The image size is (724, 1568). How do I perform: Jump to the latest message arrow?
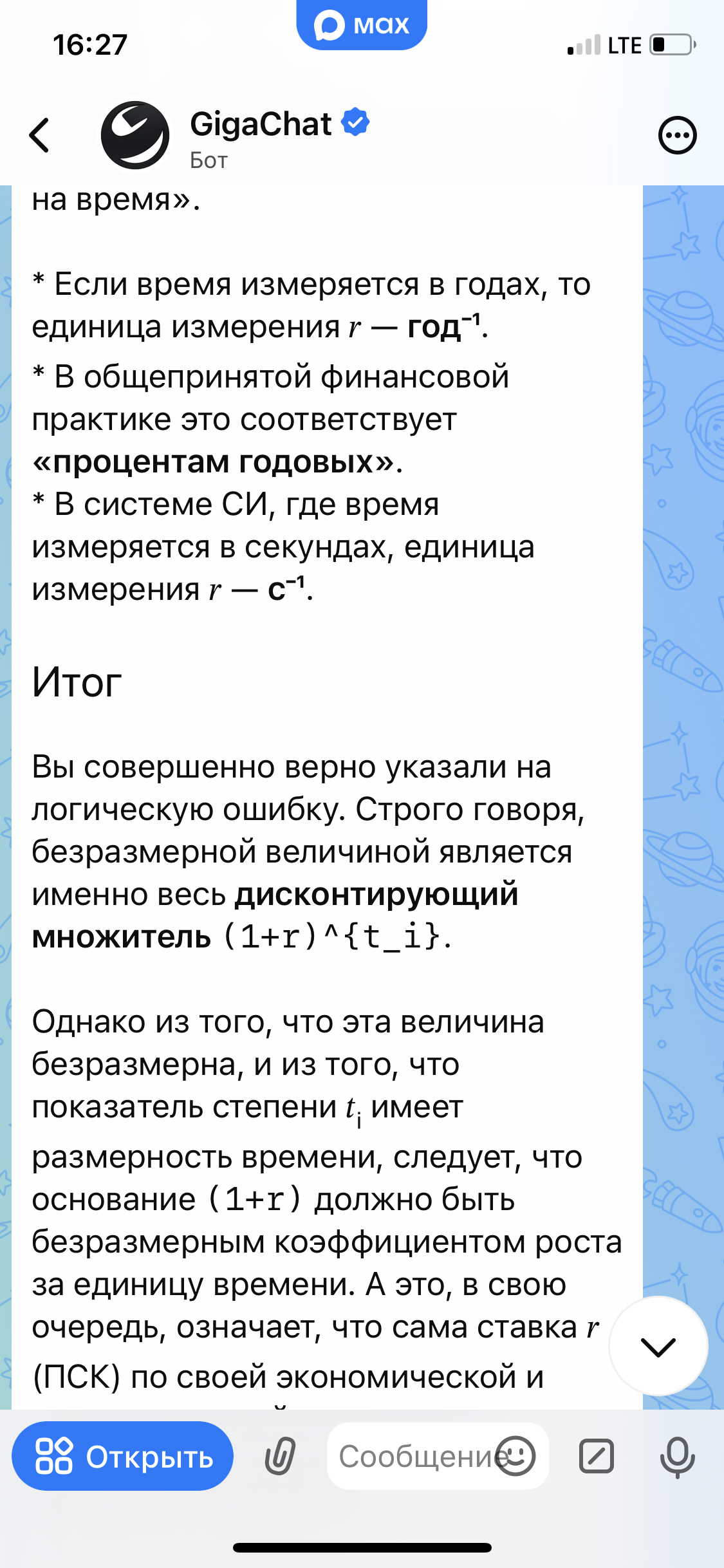click(658, 1347)
